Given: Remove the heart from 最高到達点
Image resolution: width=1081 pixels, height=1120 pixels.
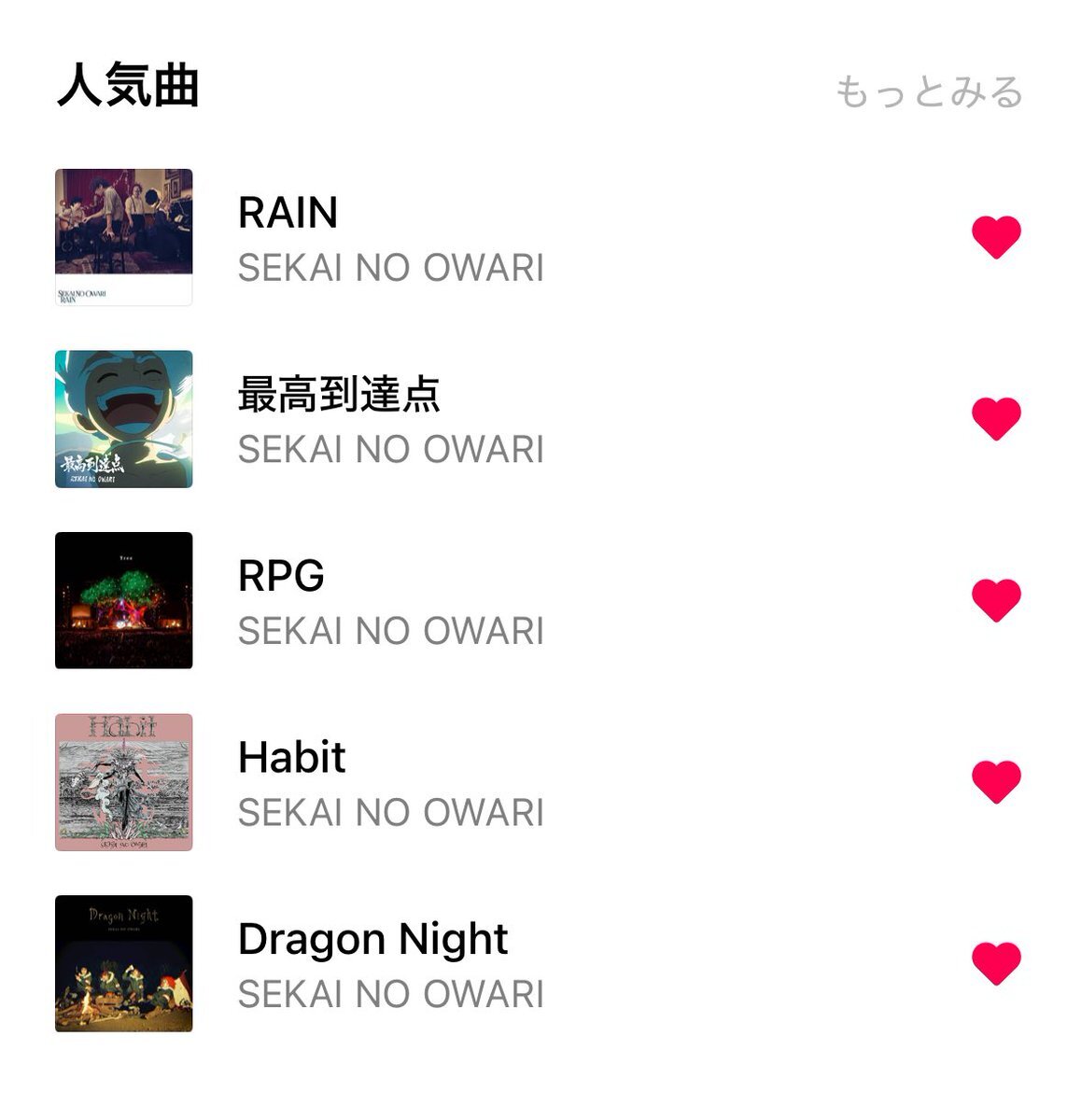Looking at the screenshot, I should [996, 417].
